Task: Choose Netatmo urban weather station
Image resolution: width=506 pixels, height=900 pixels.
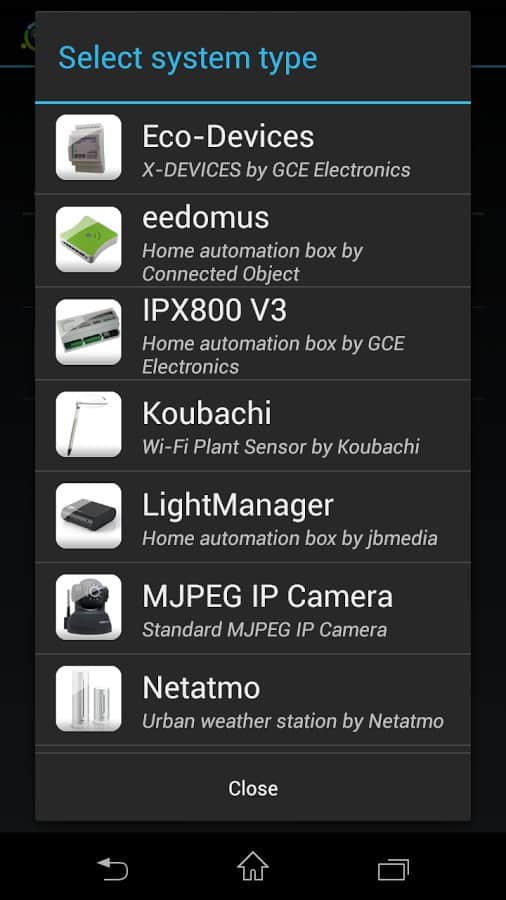Action: click(252, 700)
